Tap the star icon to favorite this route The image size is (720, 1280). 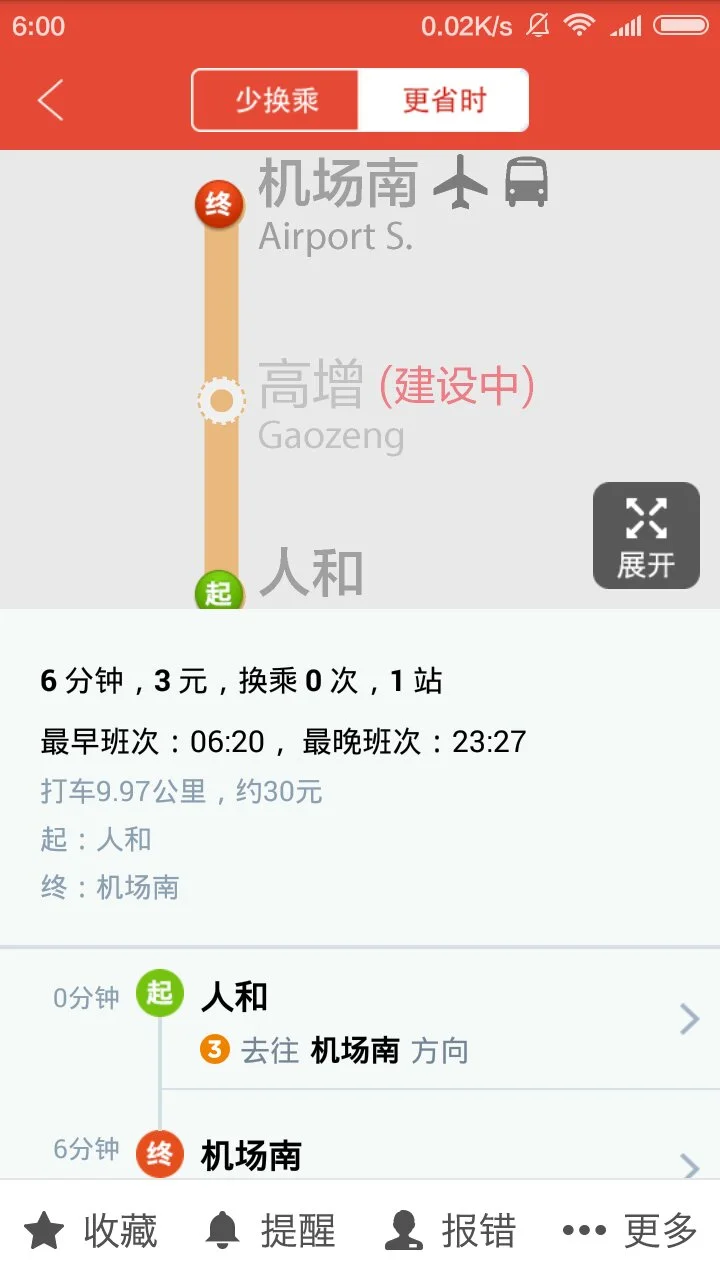44,1231
